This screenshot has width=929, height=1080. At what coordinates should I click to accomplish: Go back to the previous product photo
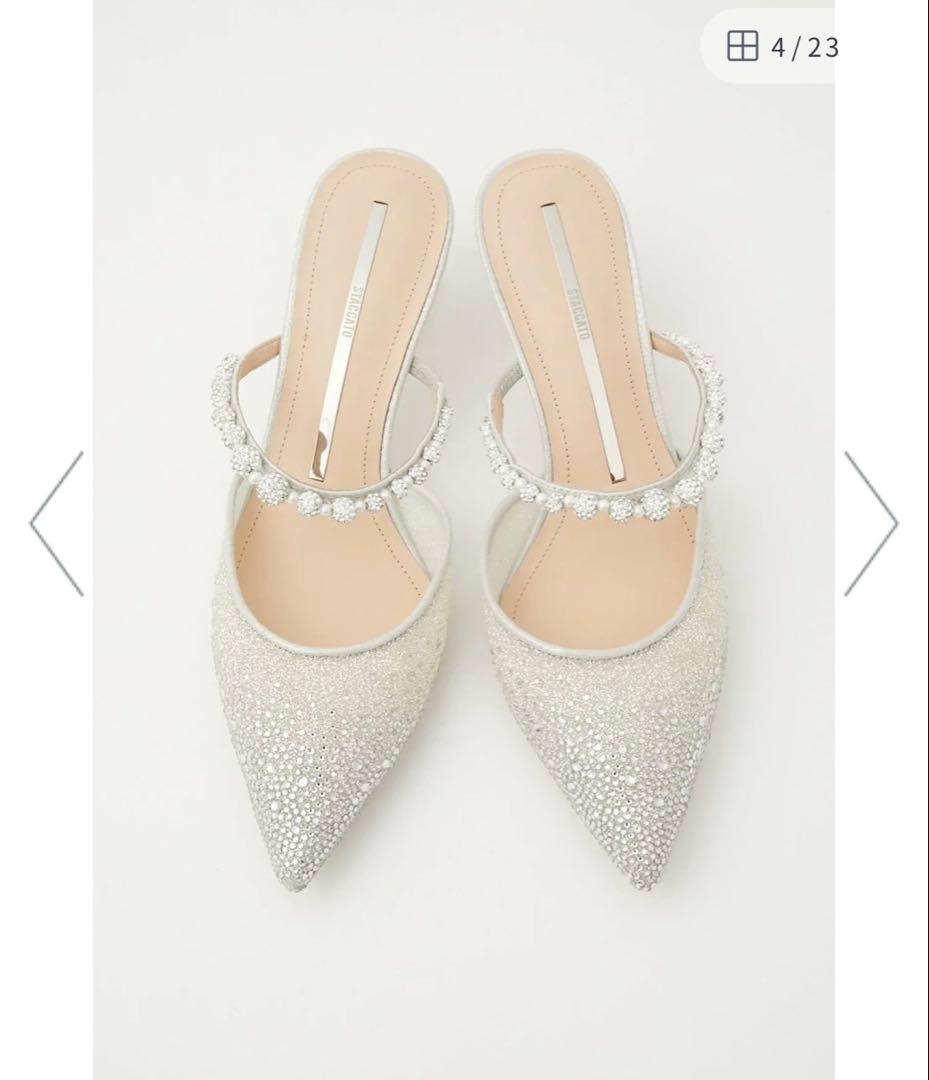57,523
